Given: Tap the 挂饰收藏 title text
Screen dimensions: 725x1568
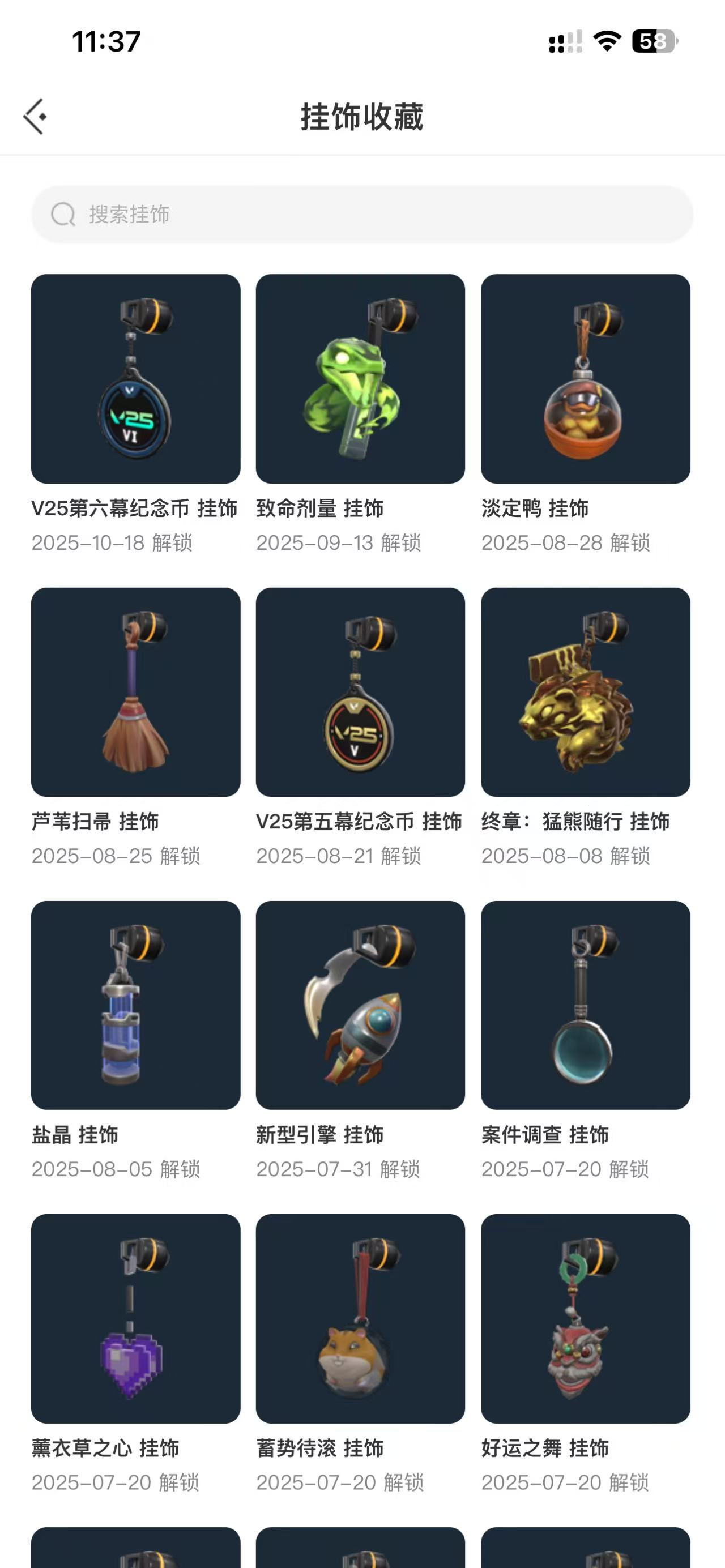Looking at the screenshot, I should point(362,117).
